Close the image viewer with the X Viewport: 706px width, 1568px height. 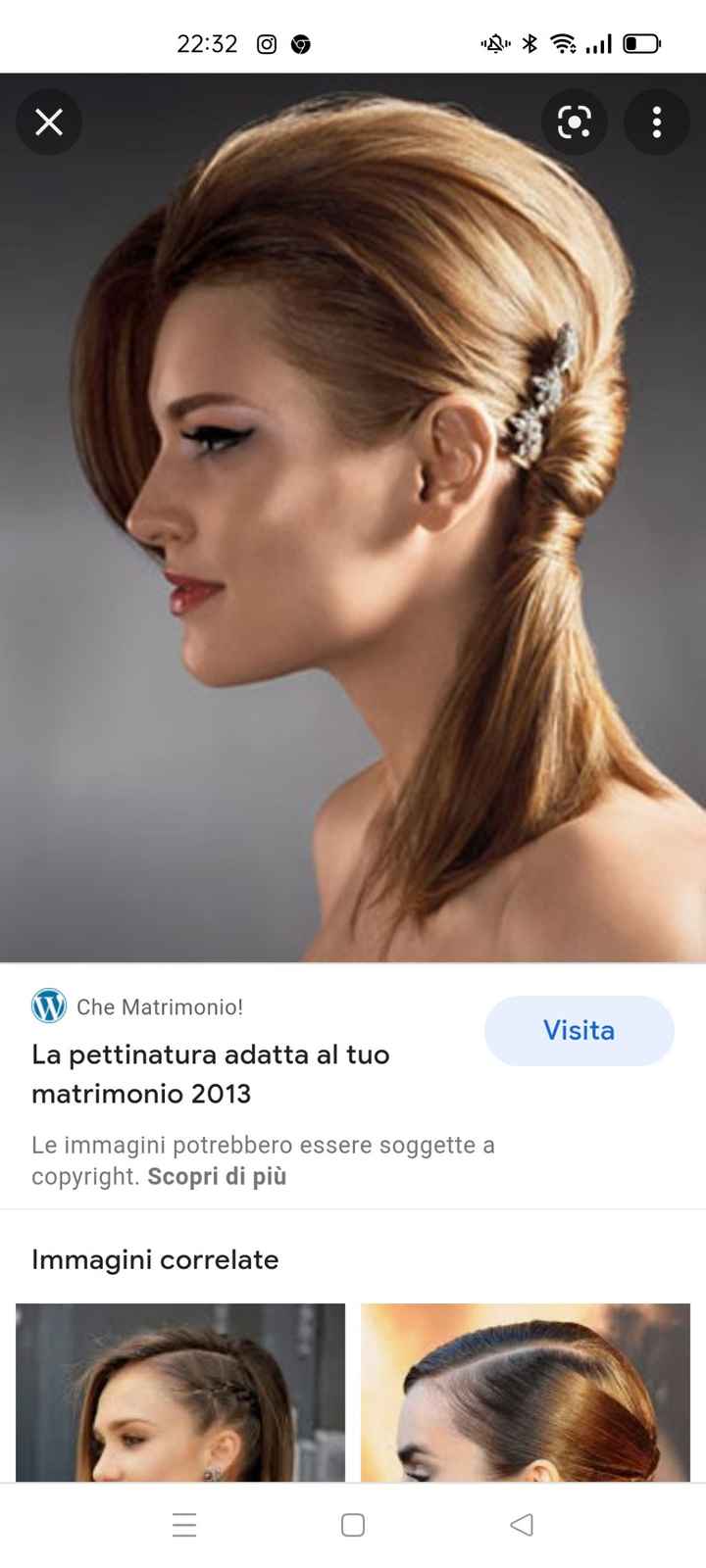click(48, 122)
